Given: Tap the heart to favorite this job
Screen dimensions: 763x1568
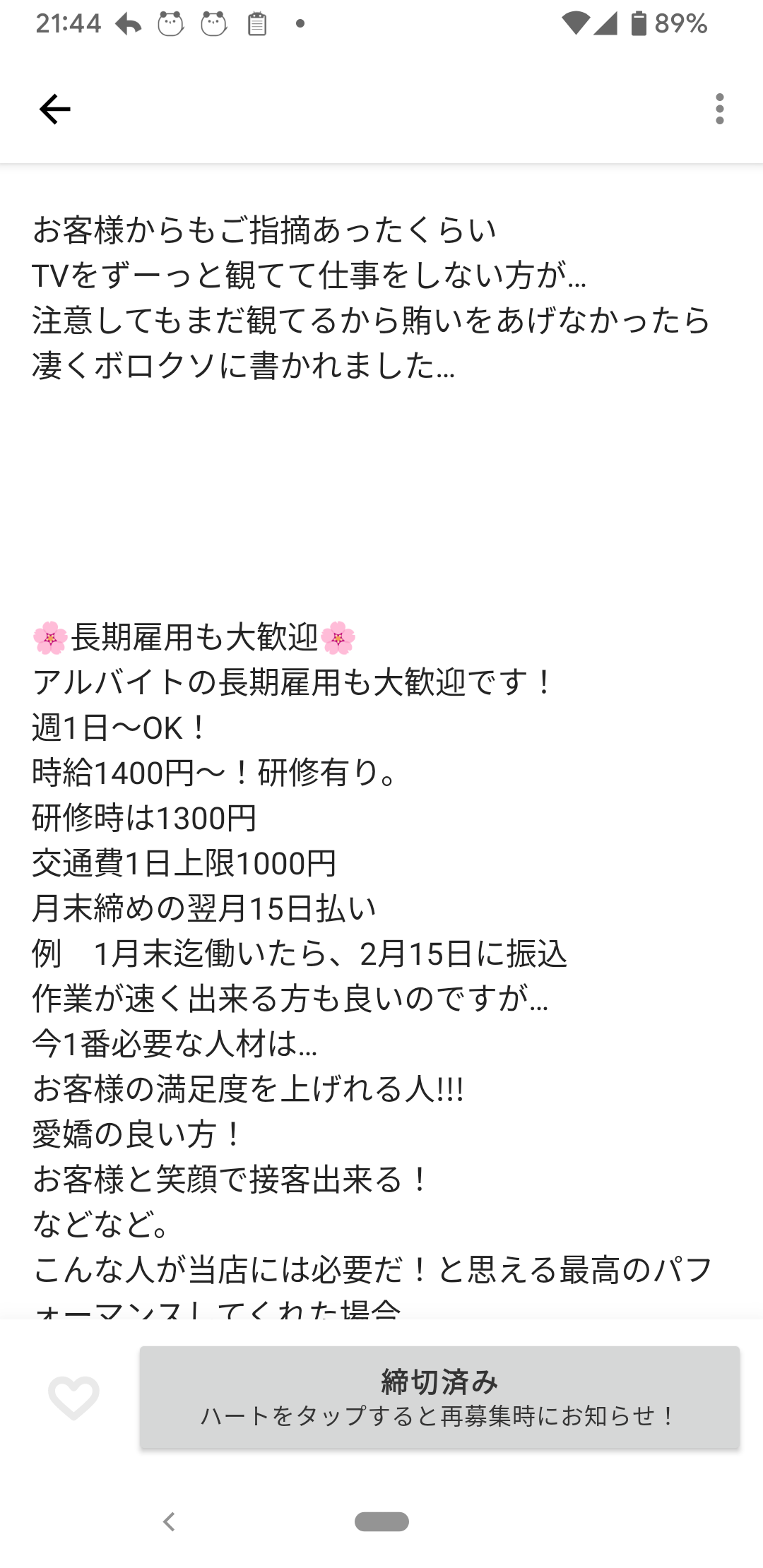Looking at the screenshot, I should (x=73, y=1397).
